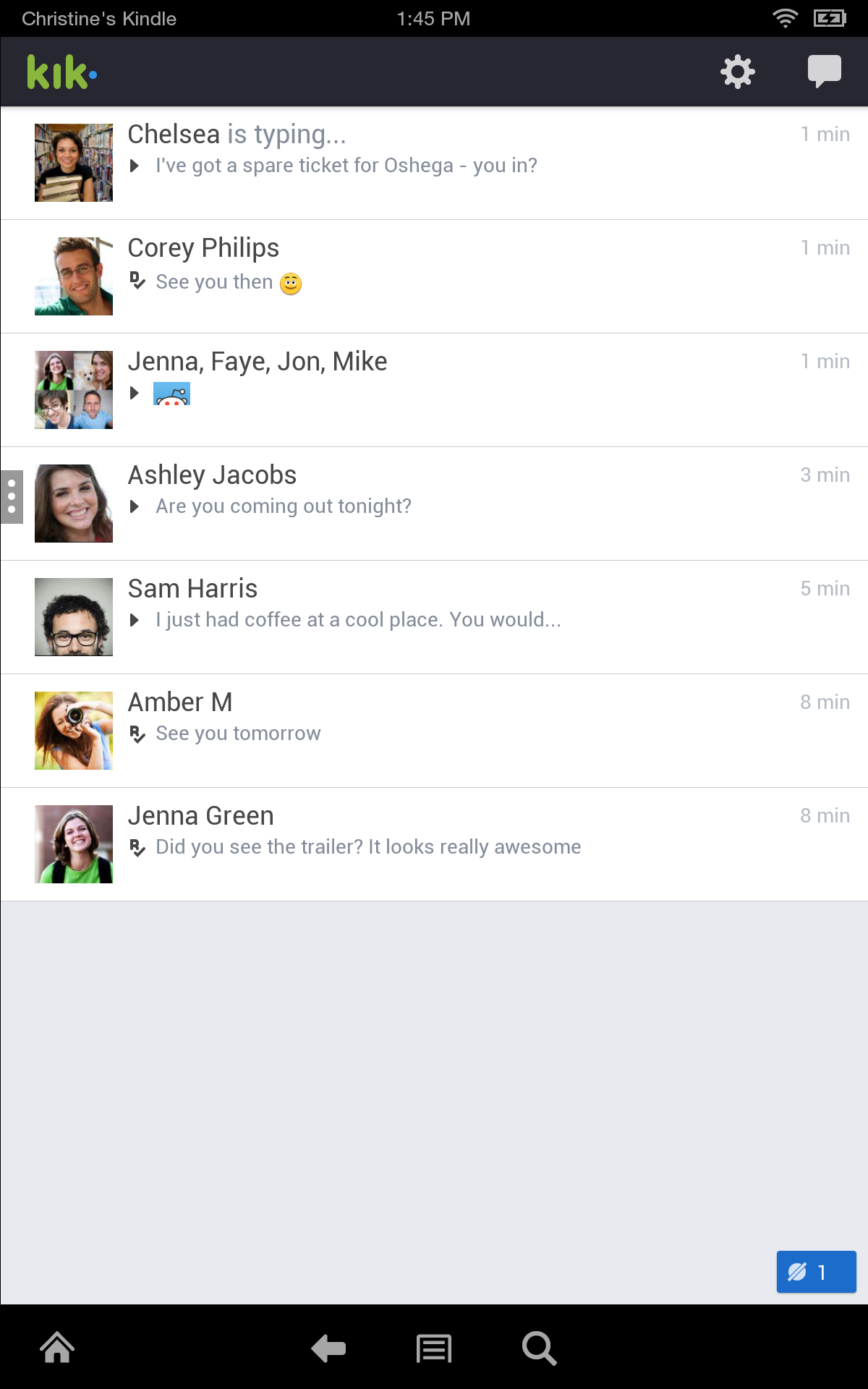
Task: Open the three-dot side handle
Action: pos(12,497)
